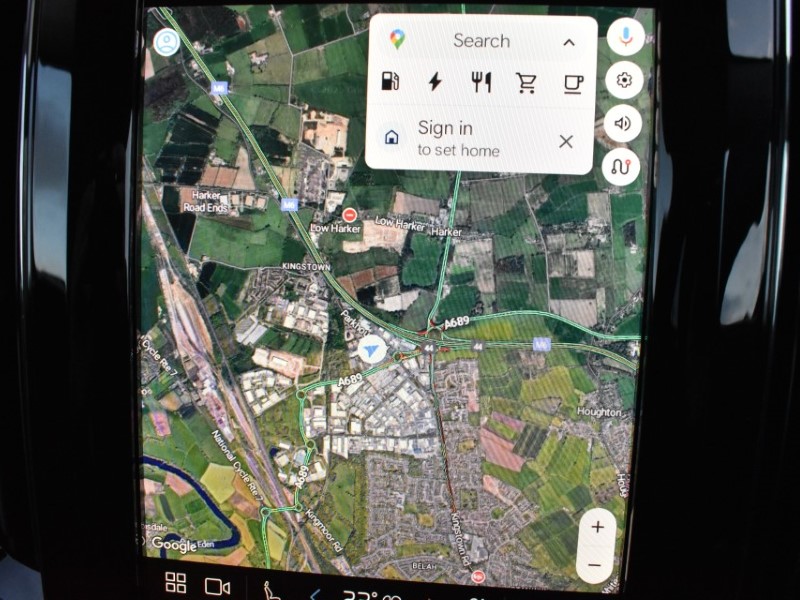Zoom in on the map
The height and width of the screenshot is (600, 800).
tap(597, 527)
